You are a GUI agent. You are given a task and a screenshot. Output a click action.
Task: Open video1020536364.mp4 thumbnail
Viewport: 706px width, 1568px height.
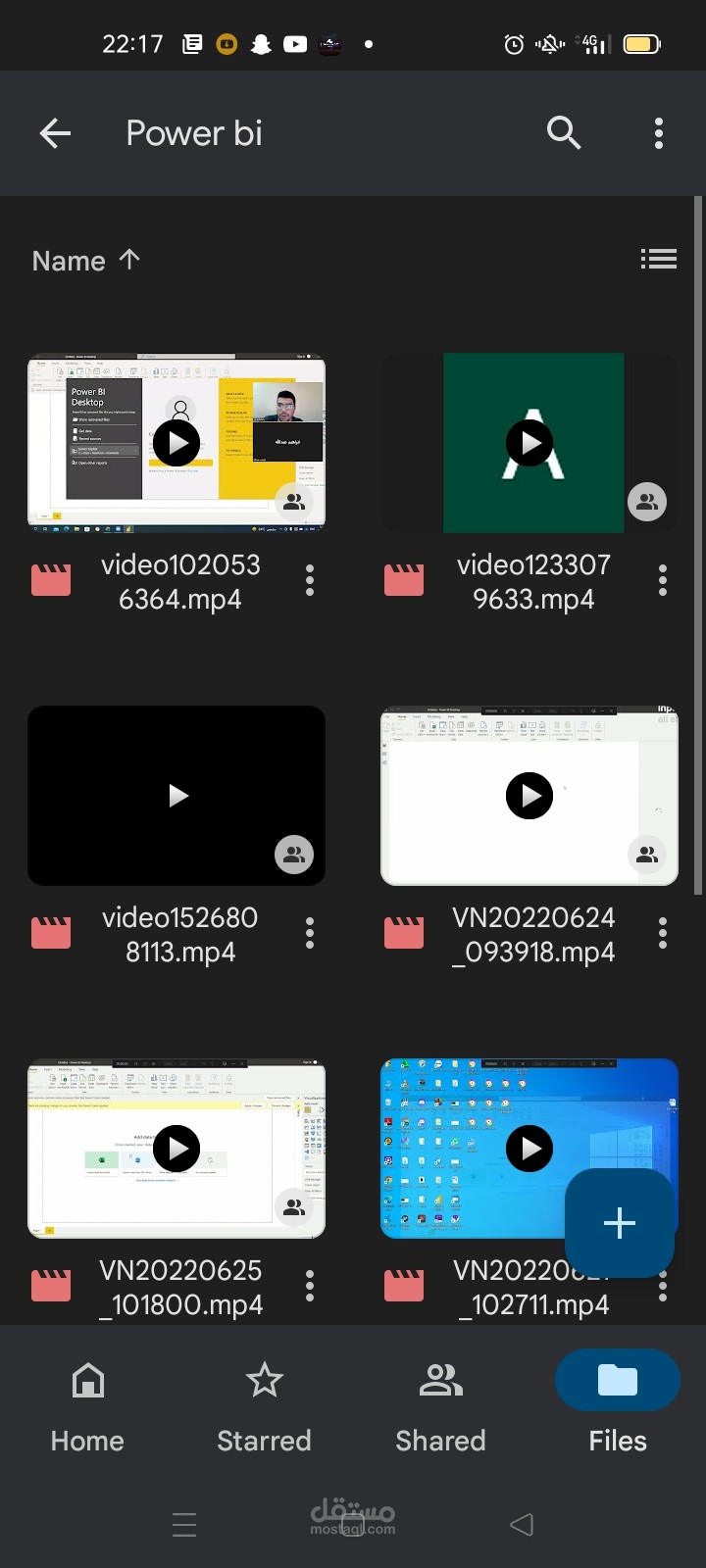coord(176,443)
